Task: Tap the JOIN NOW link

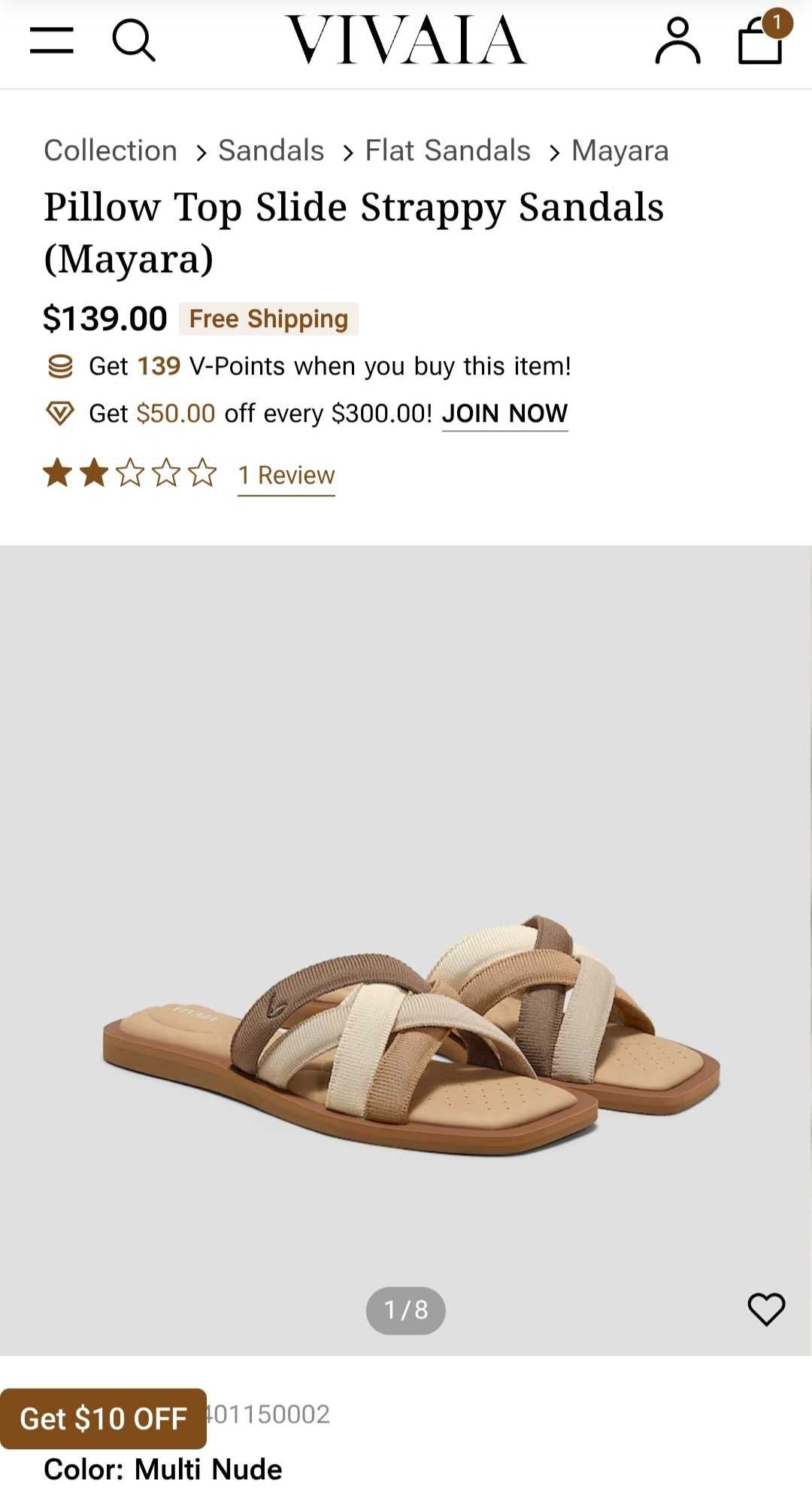Action: point(504,414)
